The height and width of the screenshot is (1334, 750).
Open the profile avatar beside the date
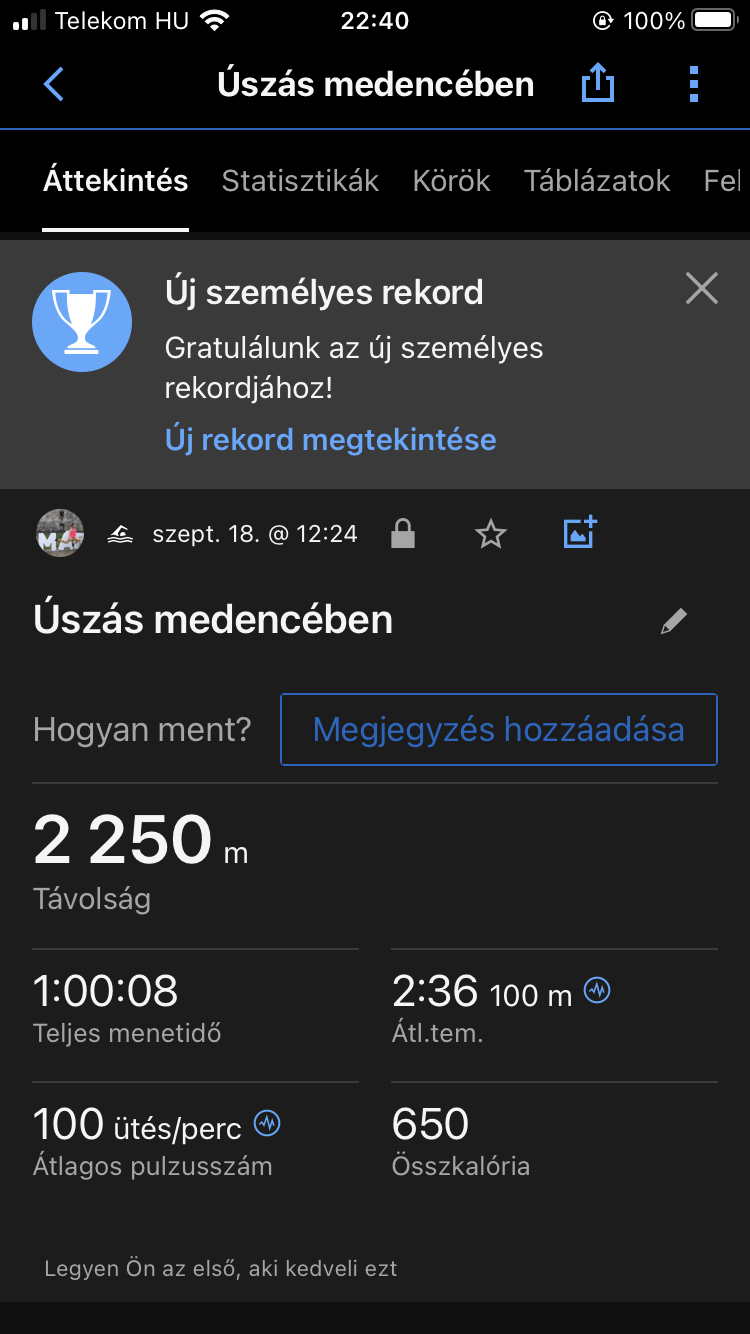[60, 534]
